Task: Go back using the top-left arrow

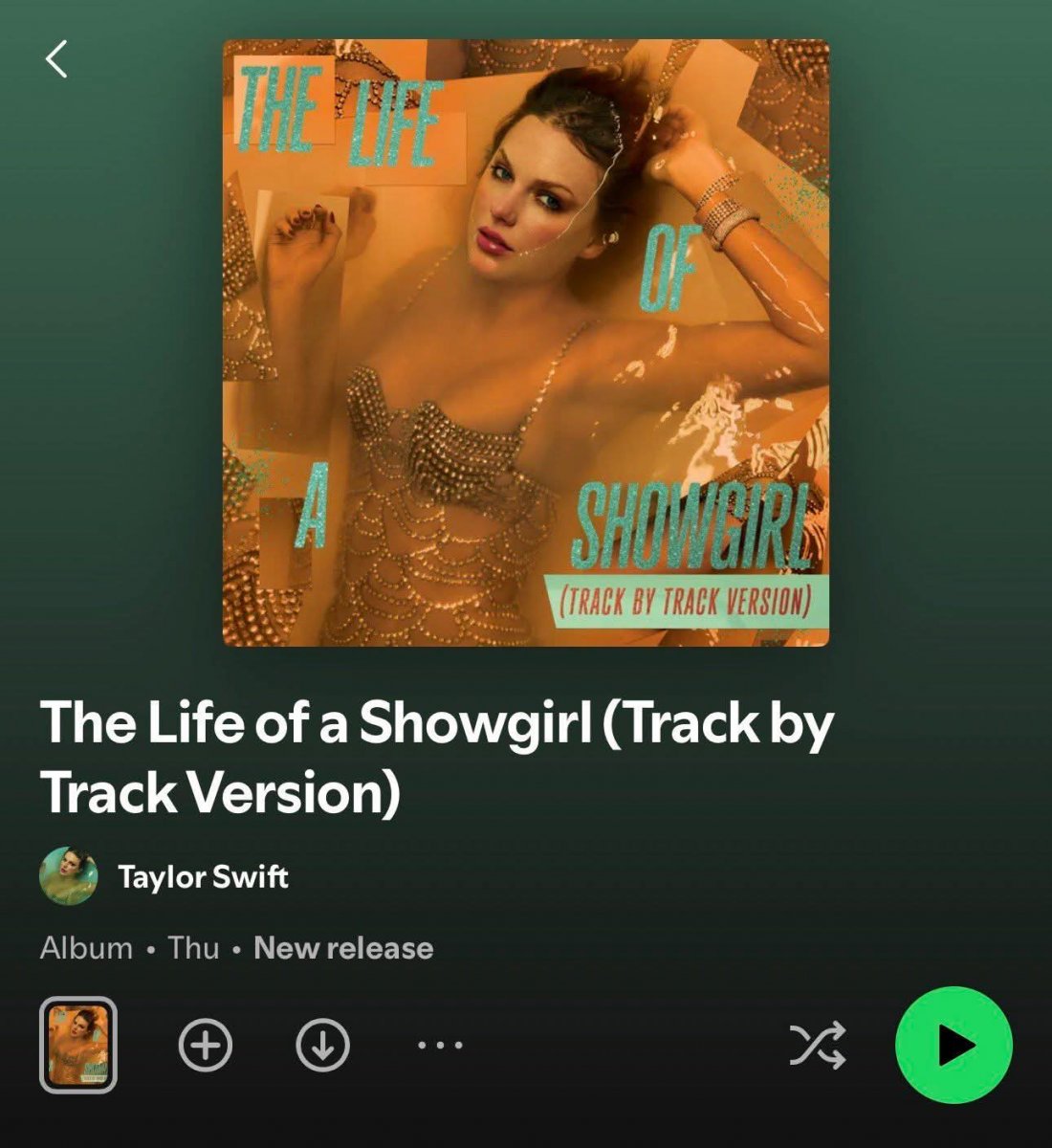Action: coord(56,59)
